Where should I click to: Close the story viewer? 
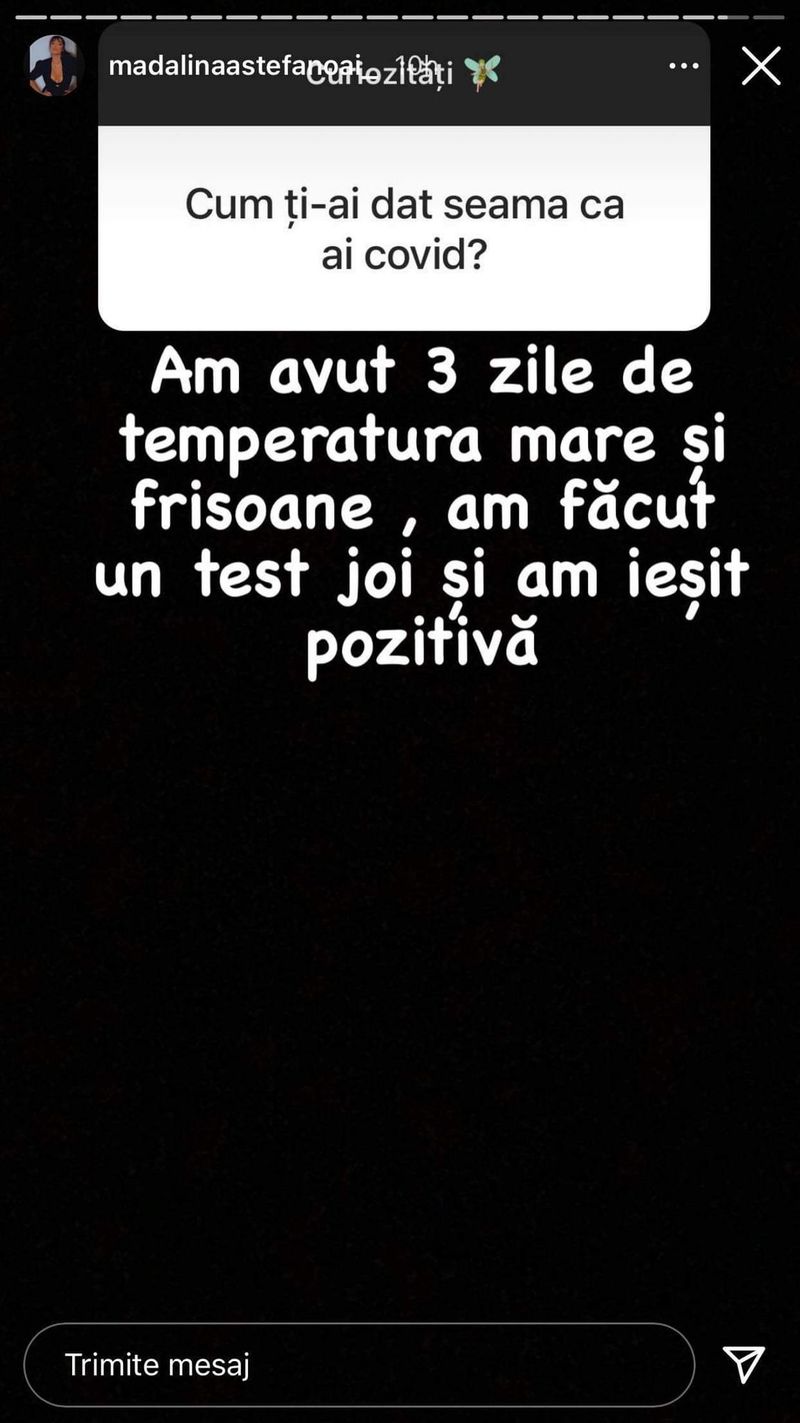(761, 66)
